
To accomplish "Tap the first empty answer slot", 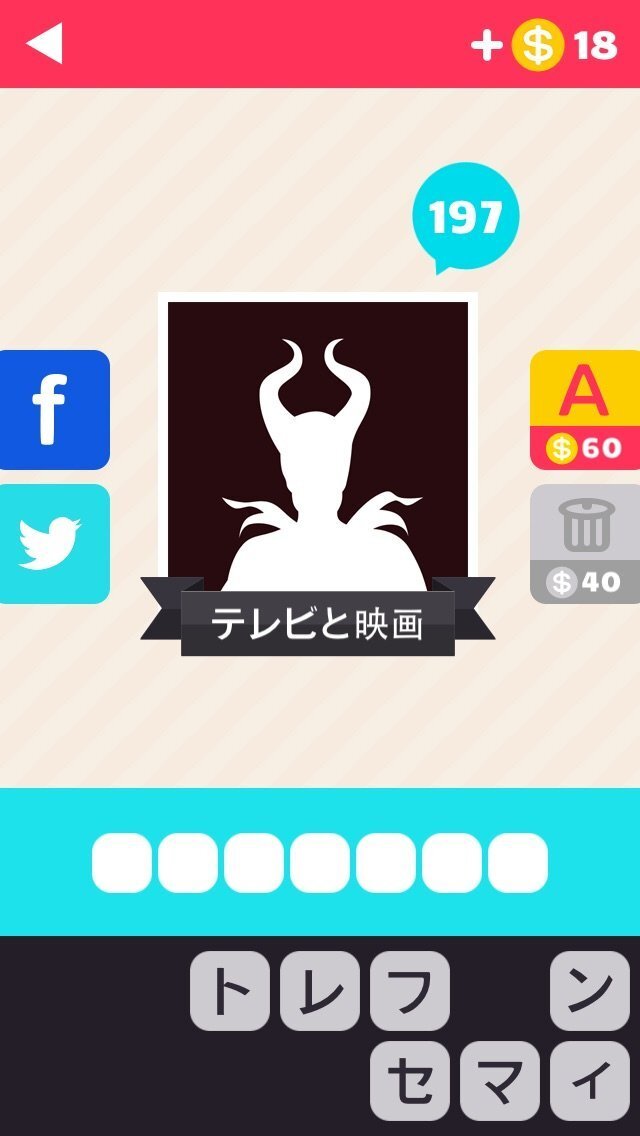I will point(122,862).
